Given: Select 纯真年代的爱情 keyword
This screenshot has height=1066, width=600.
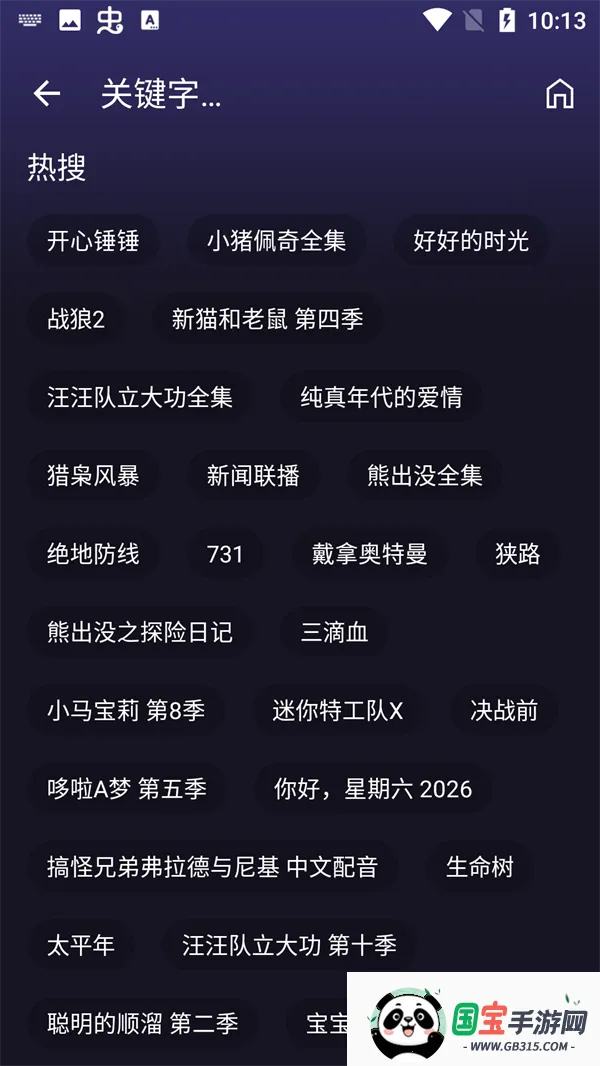Looking at the screenshot, I should point(381,397).
